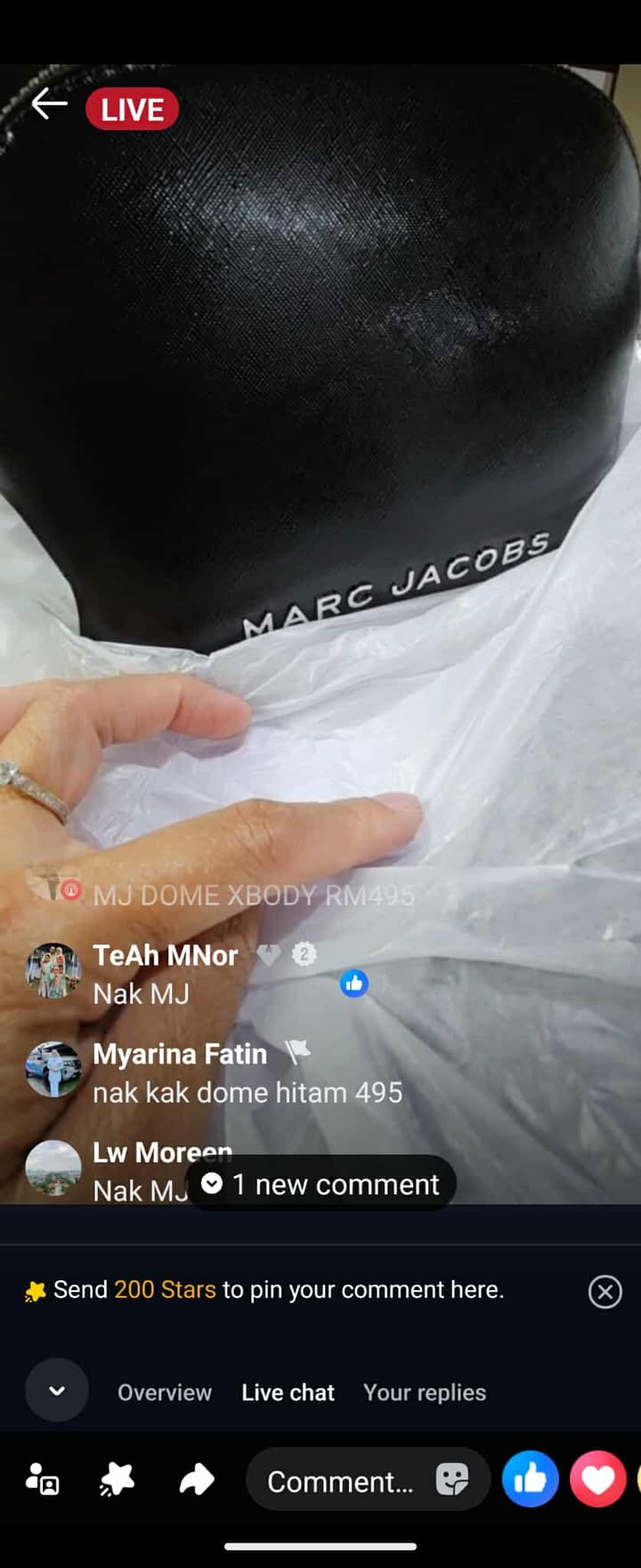Send a heart reaction
The width and height of the screenshot is (641, 1568).
pyautogui.click(x=597, y=1480)
